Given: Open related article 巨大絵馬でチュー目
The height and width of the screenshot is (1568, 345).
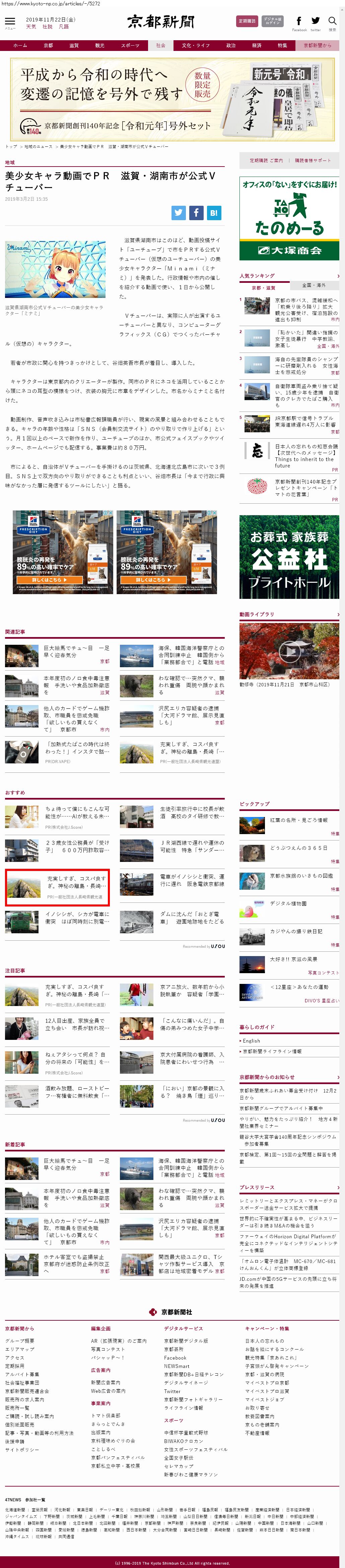Looking at the screenshot, I should tap(76, 651).
